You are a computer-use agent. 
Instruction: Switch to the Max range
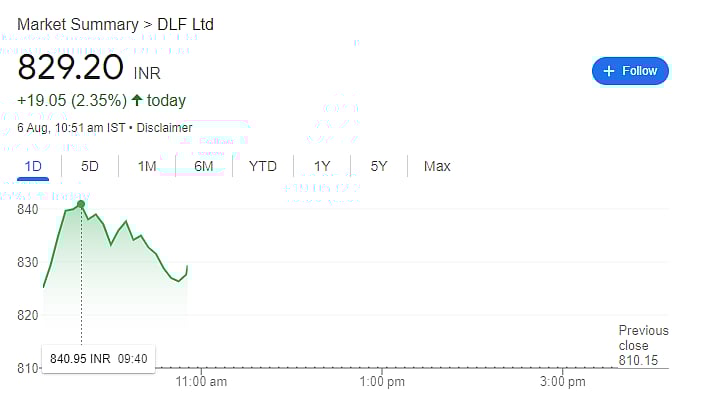(437, 166)
